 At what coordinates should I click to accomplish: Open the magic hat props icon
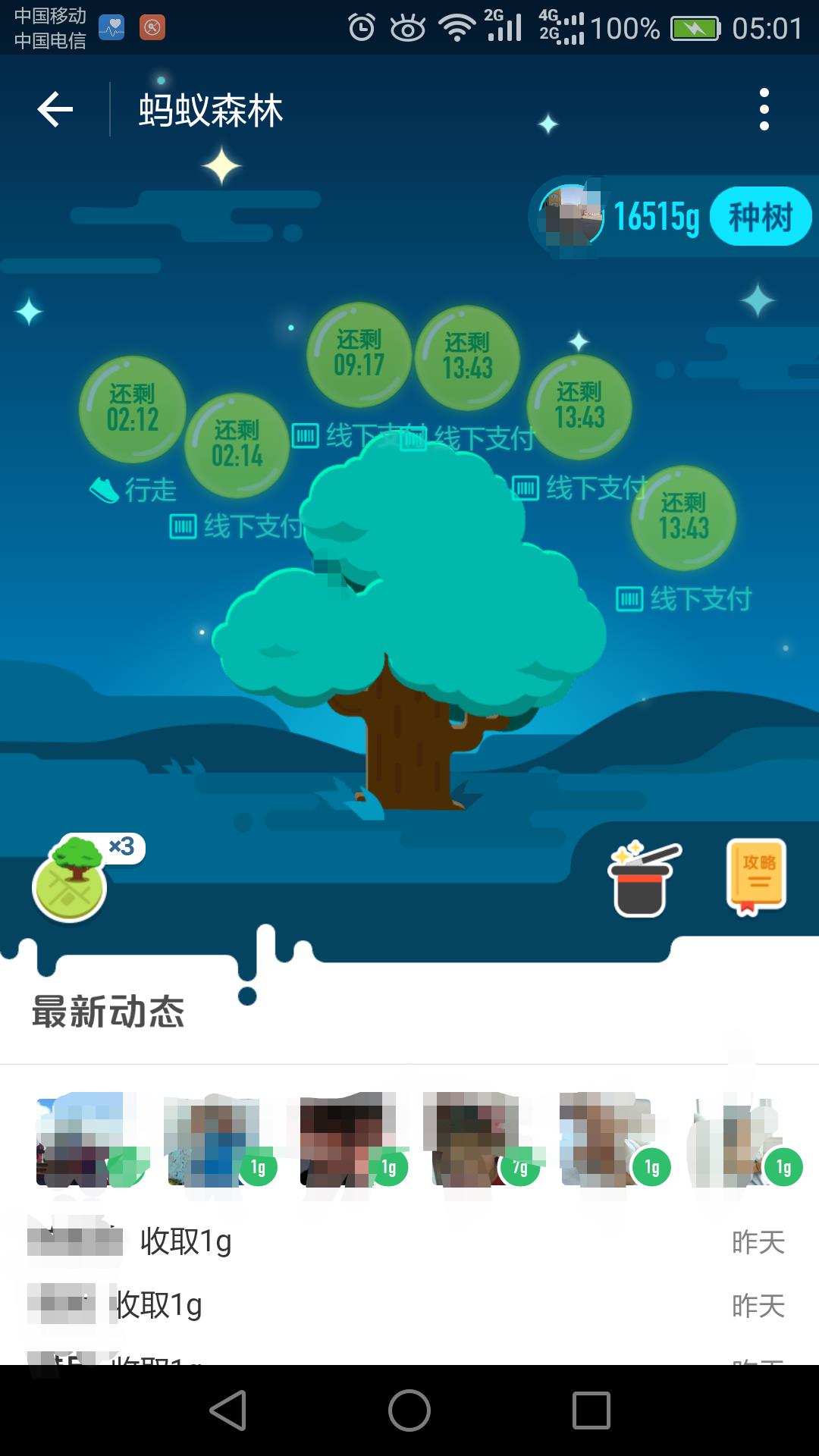[x=643, y=878]
